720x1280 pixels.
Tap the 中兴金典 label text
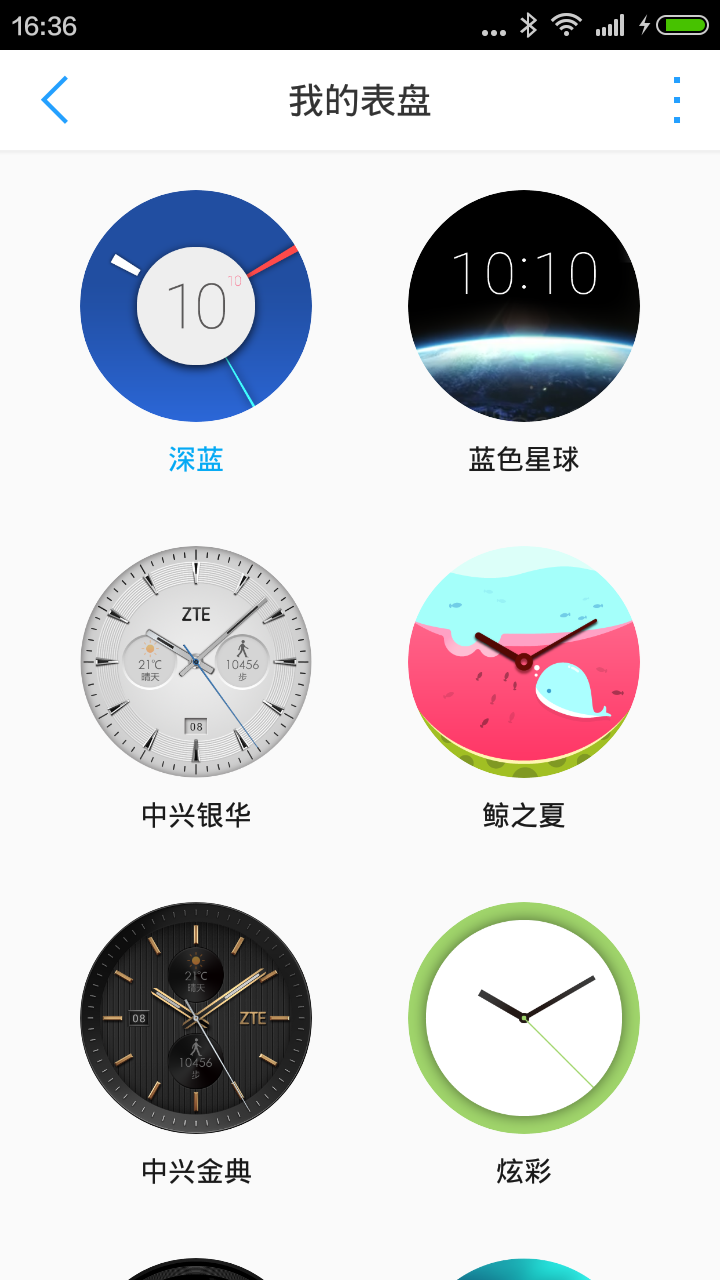coord(196,1170)
